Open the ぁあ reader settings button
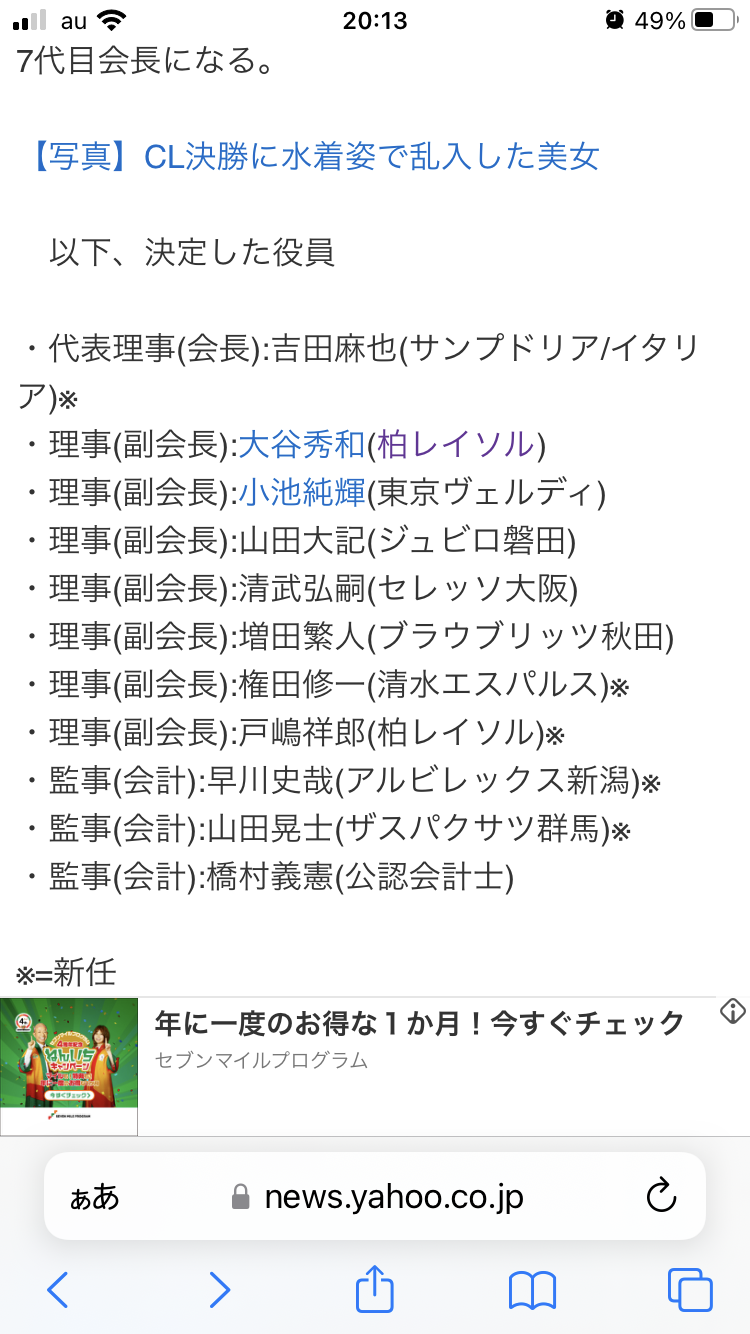Image resolution: width=750 pixels, height=1334 pixels. pos(94,1196)
